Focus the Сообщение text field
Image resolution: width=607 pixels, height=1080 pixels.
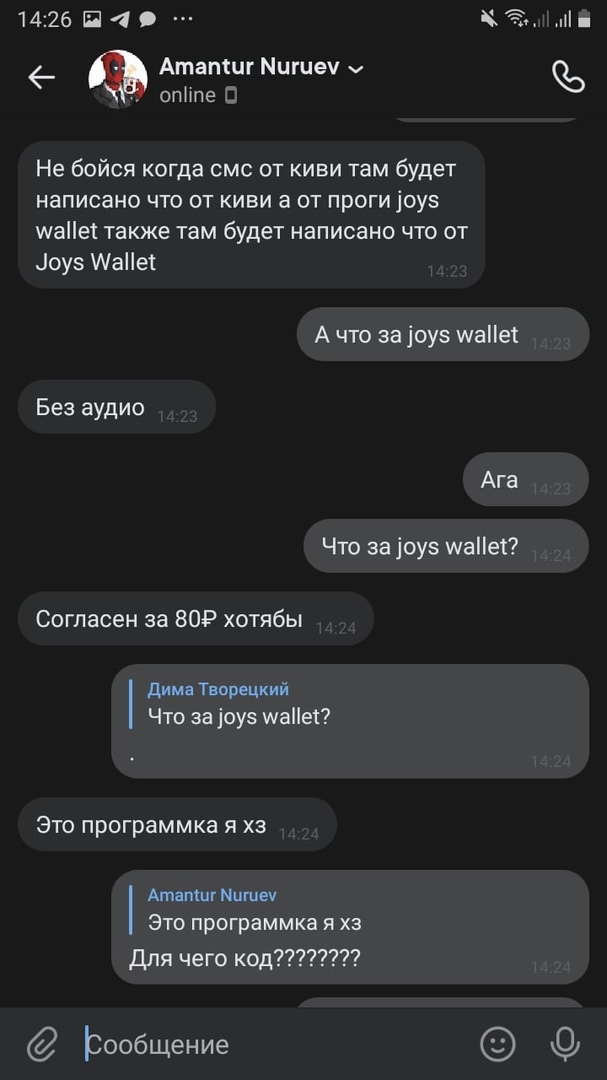click(270, 1045)
